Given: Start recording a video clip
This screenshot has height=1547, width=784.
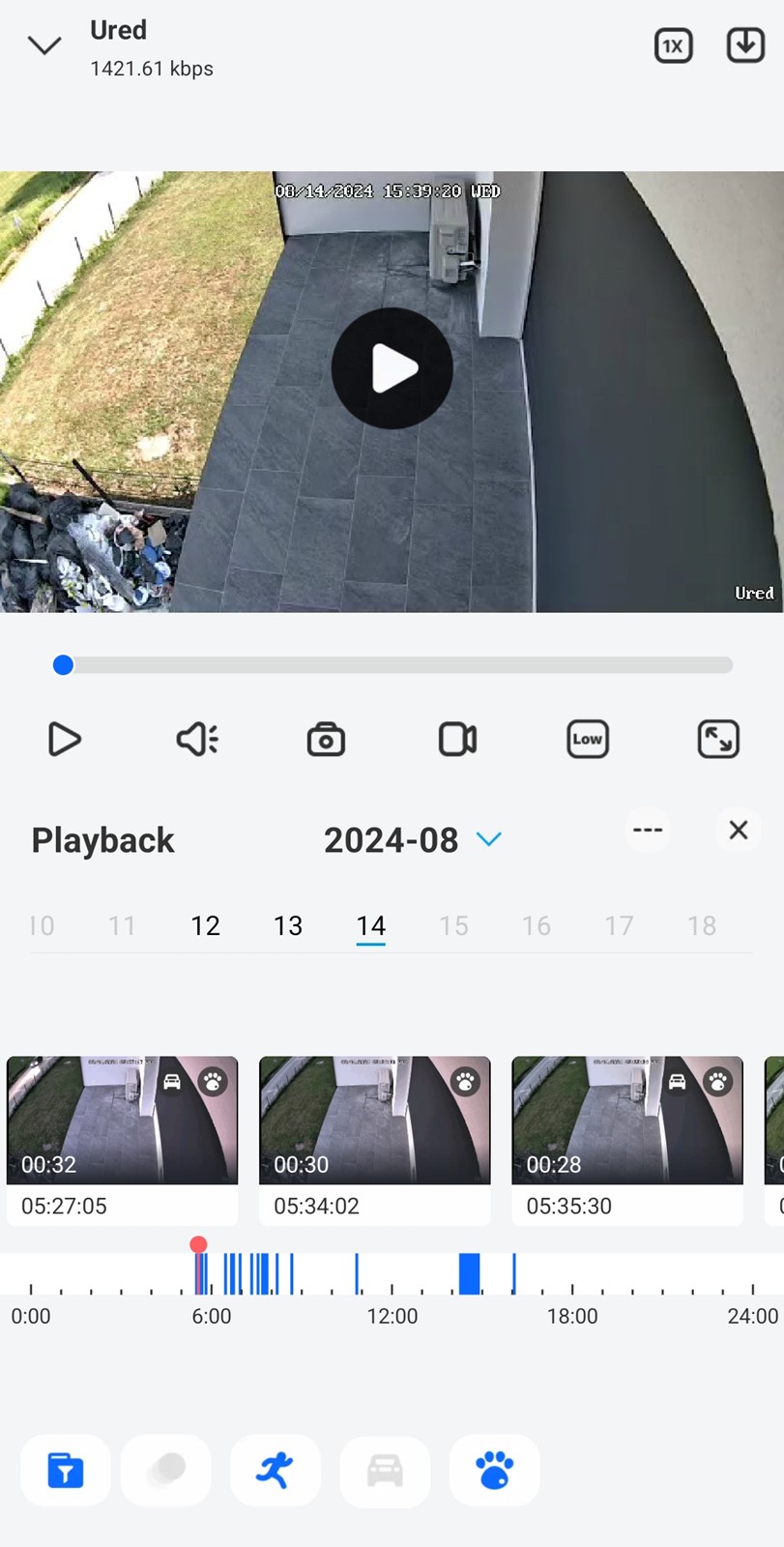Looking at the screenshot, I should click(457, 740).
